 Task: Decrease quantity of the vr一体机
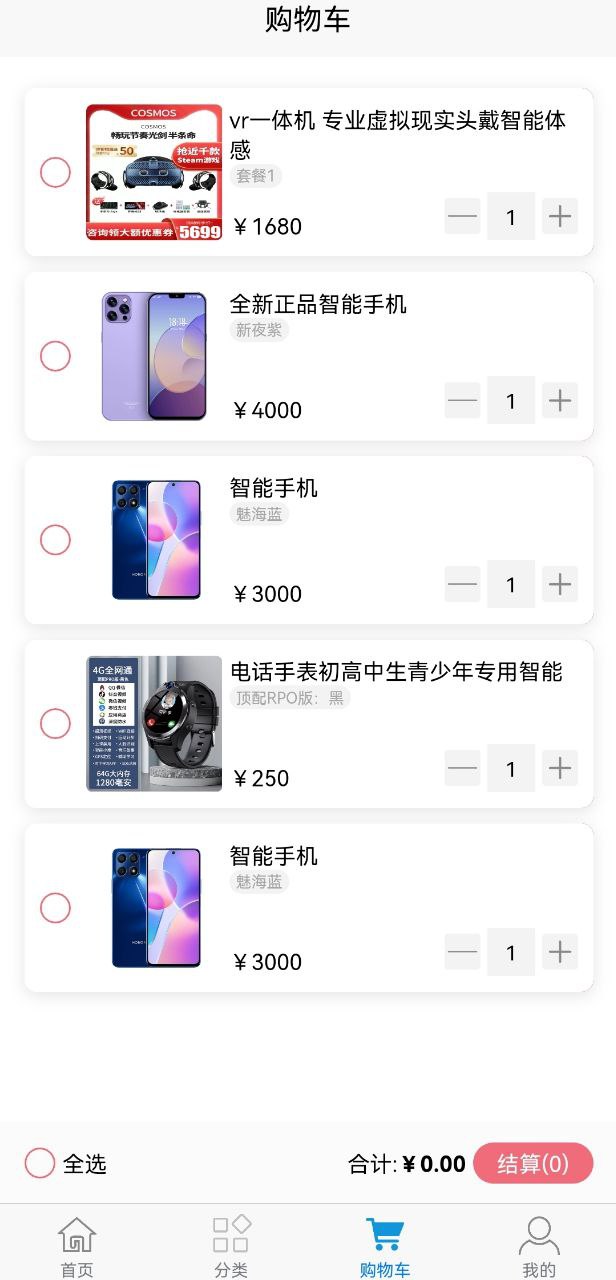pyautogui.click(x=462, y=216)
